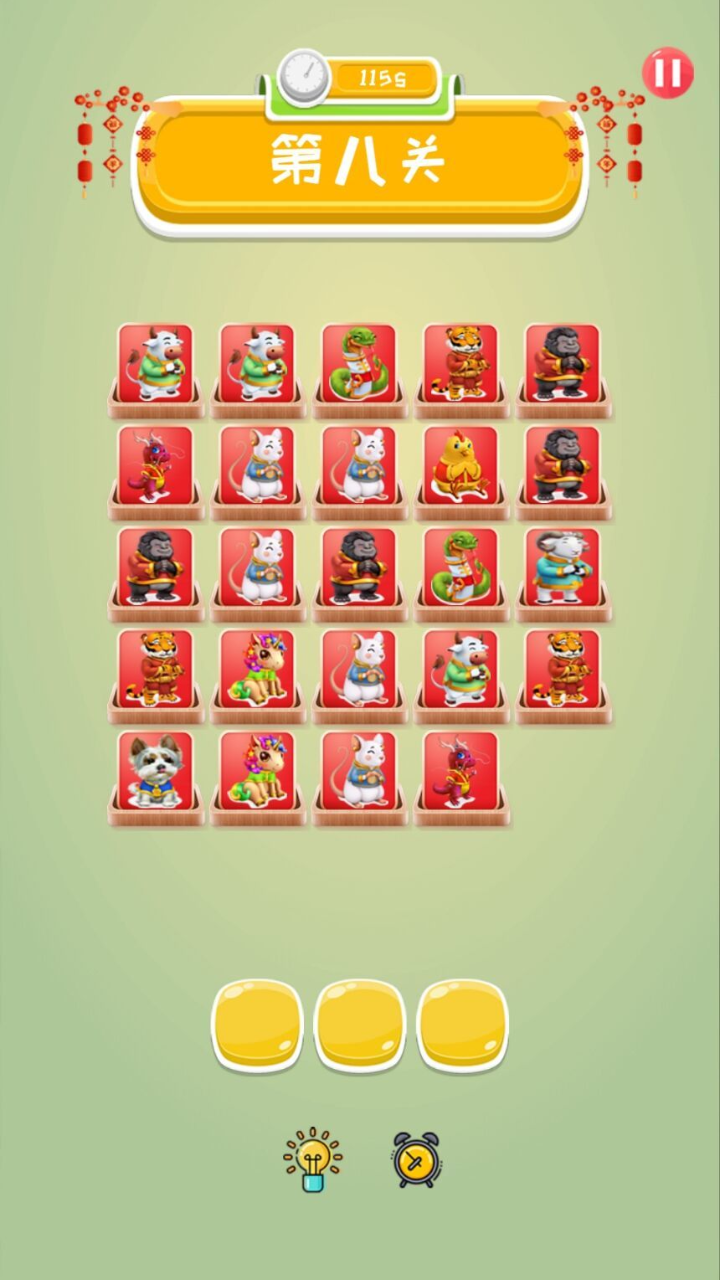This screenshot has width=720, height=1280.
Task: Pick the grey dog tile
Action: point(155,770)
